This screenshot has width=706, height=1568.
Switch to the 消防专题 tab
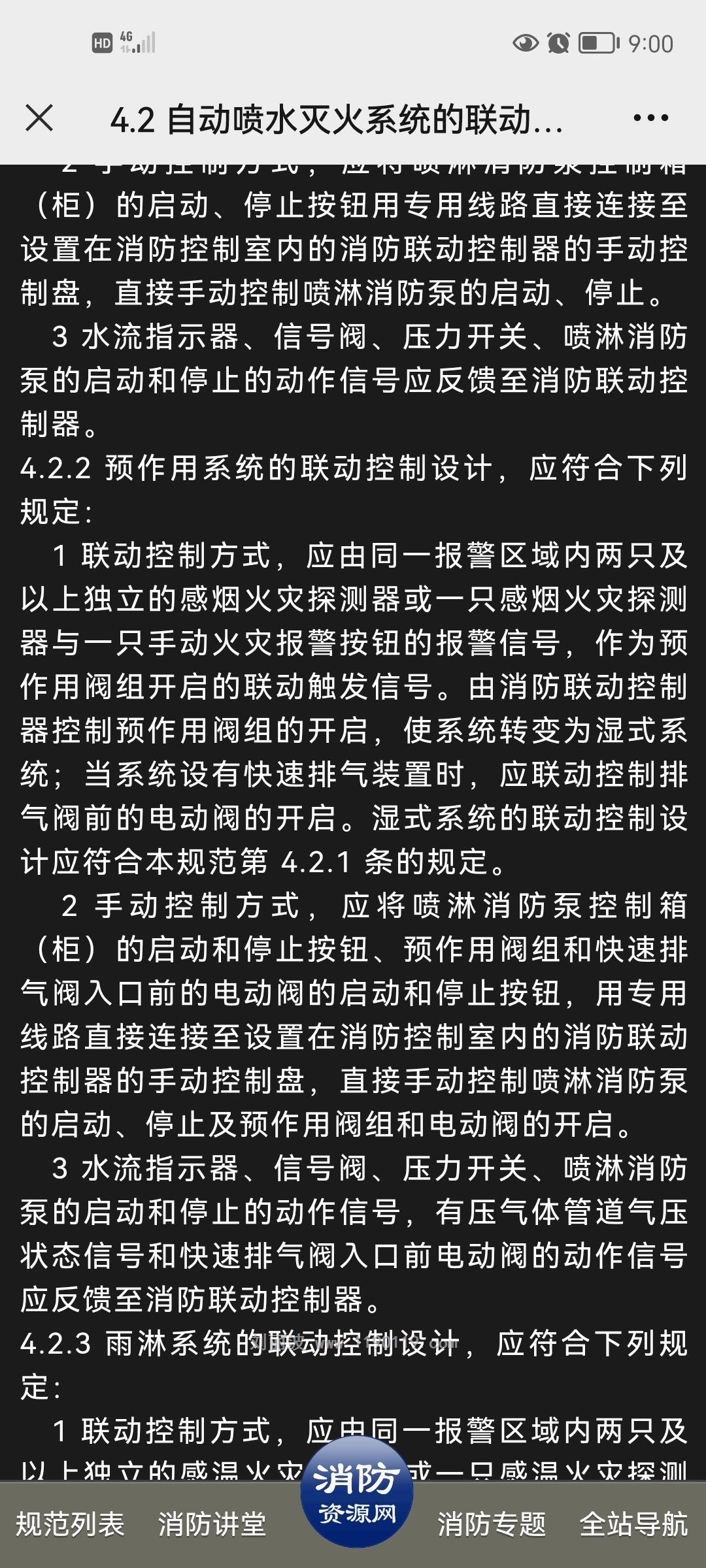point(492,1524)
